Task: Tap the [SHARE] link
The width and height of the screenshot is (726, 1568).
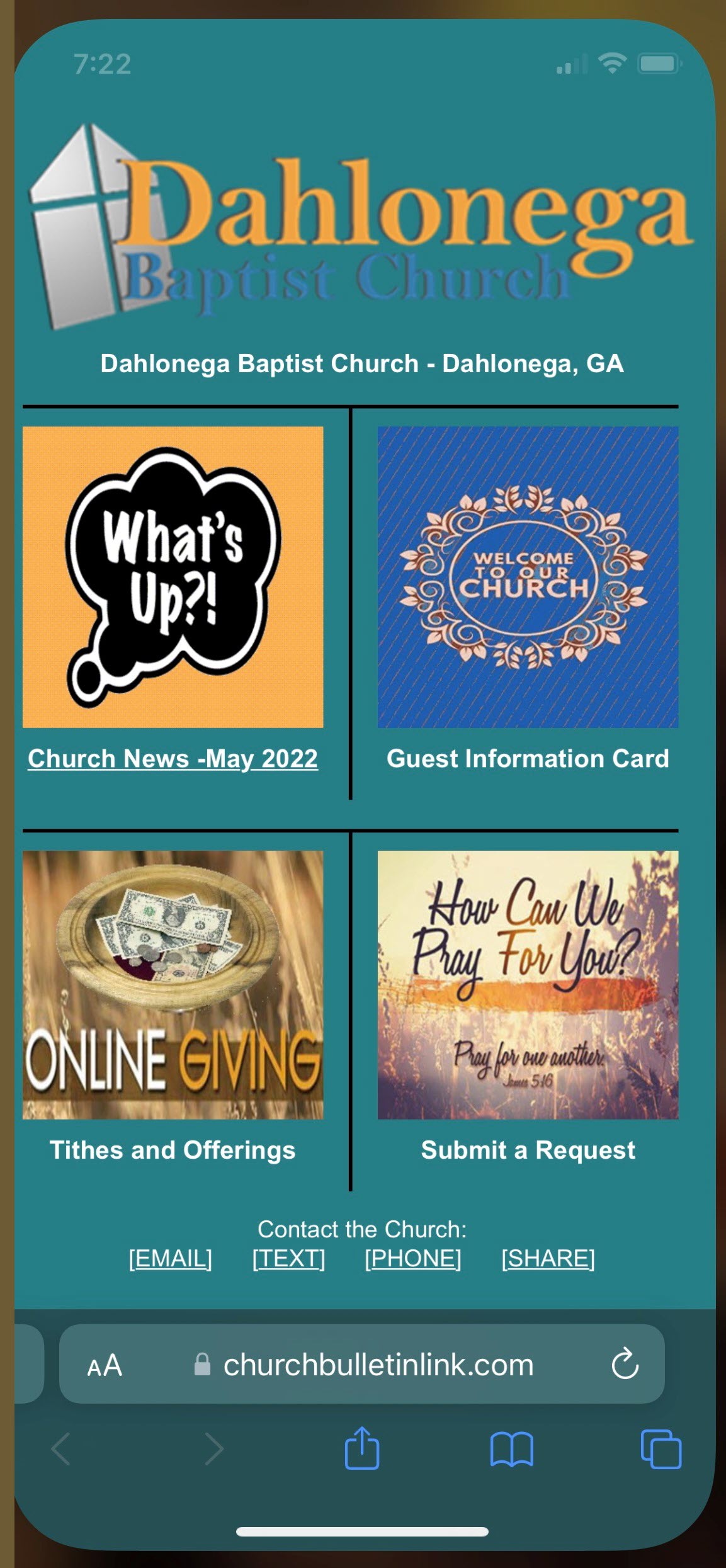Action: click(548, 1259)
